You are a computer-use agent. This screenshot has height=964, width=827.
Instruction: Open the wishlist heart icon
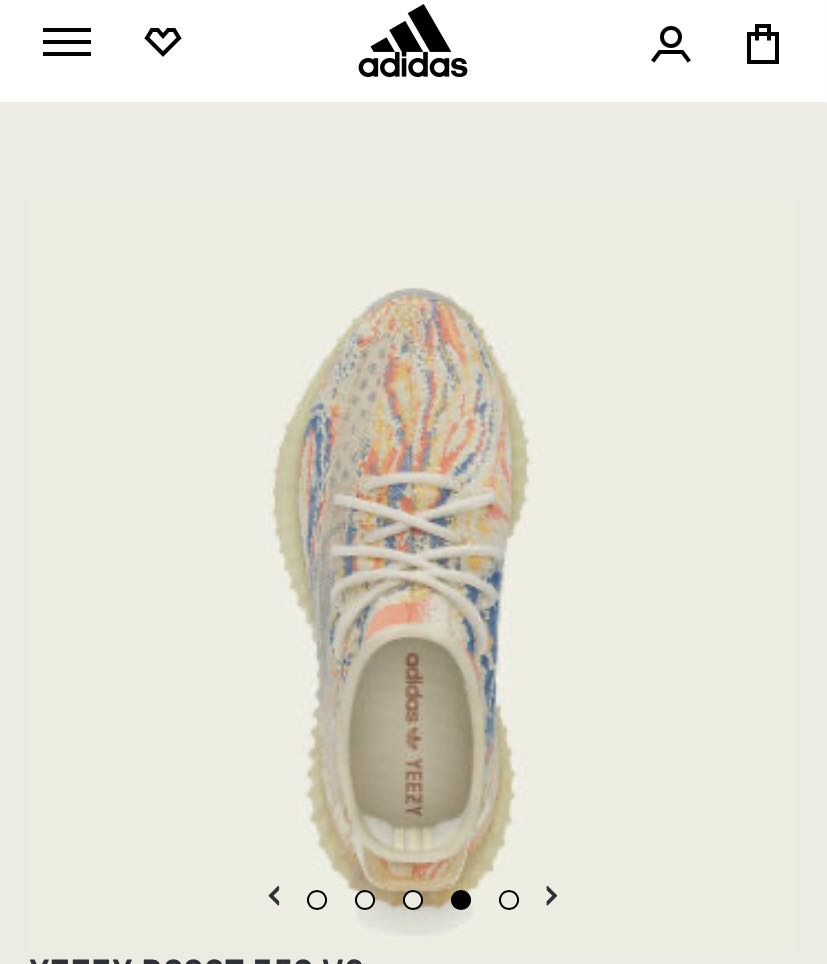click(x=163, y=42)
